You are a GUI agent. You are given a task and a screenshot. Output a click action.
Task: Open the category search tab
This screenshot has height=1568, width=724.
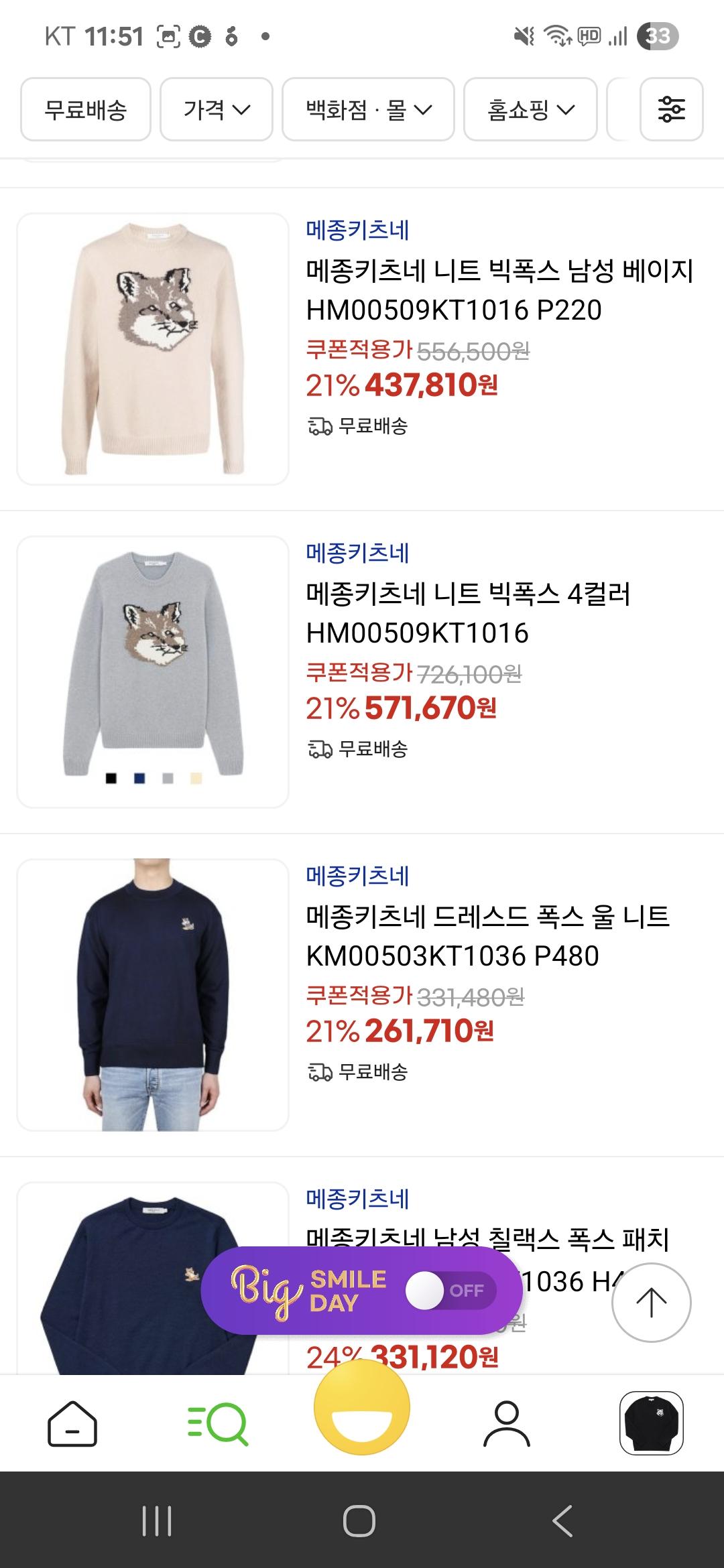click(x=217, y=1423)
